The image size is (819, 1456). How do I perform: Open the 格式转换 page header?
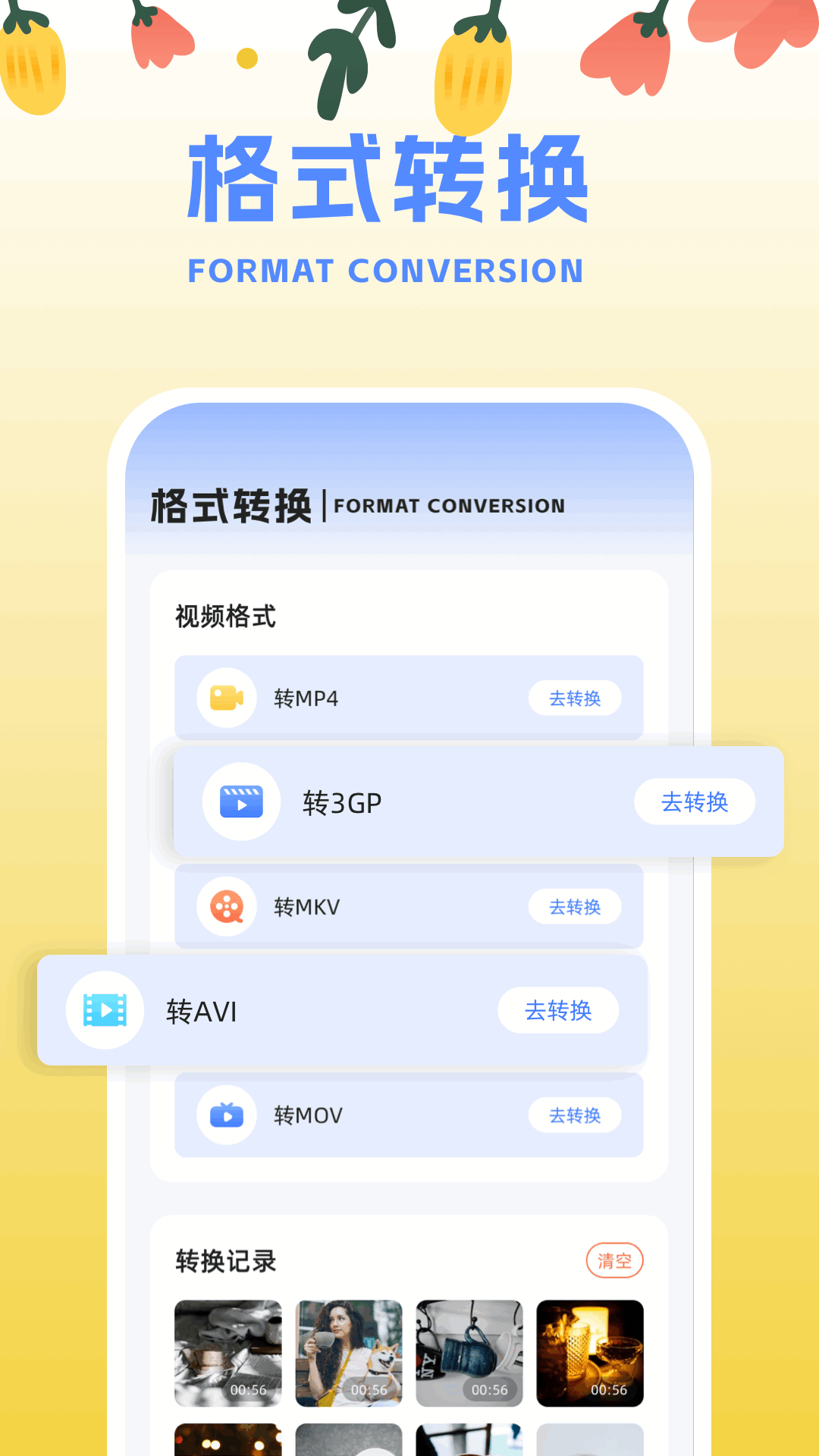(233, 505)
